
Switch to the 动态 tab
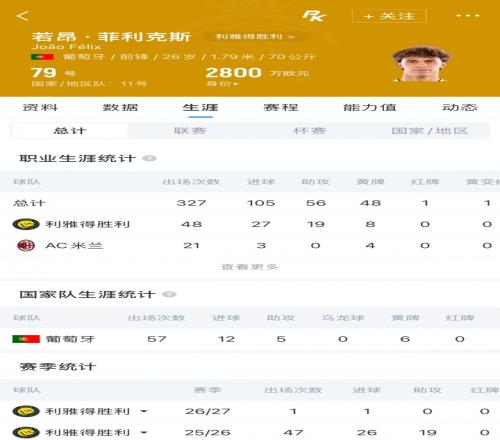coord(460,107)
